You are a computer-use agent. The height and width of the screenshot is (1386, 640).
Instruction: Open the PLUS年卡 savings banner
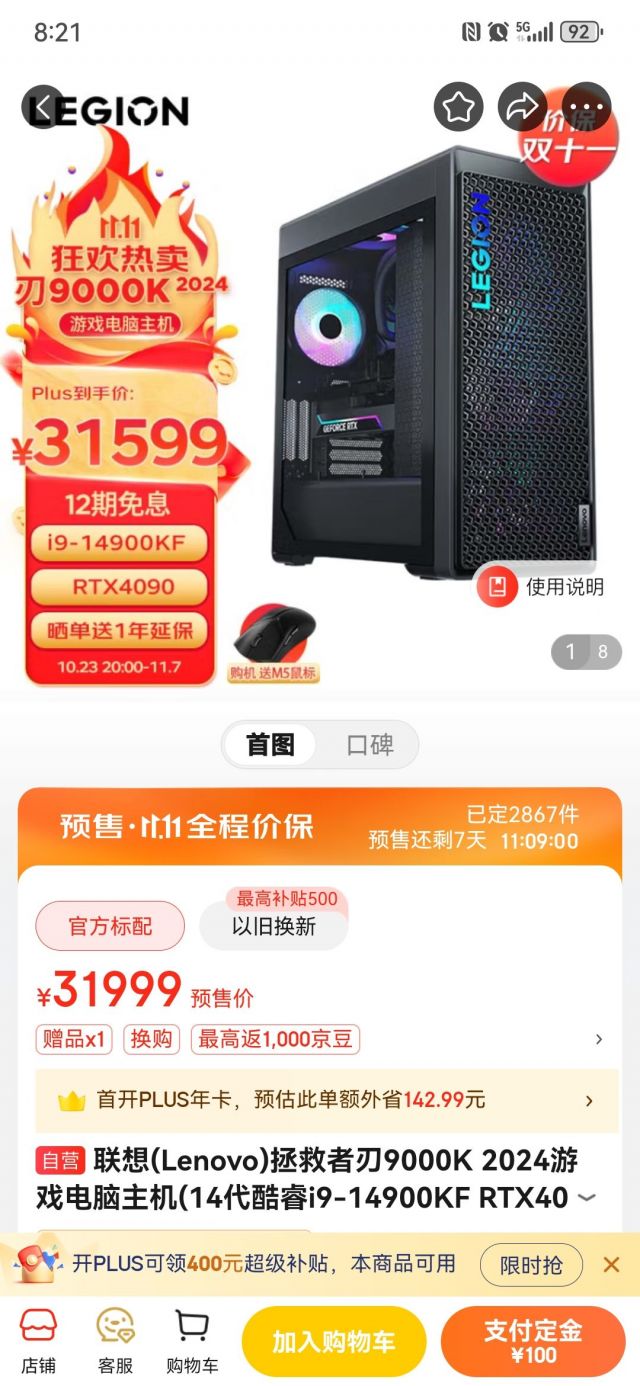click(327, 1100)
